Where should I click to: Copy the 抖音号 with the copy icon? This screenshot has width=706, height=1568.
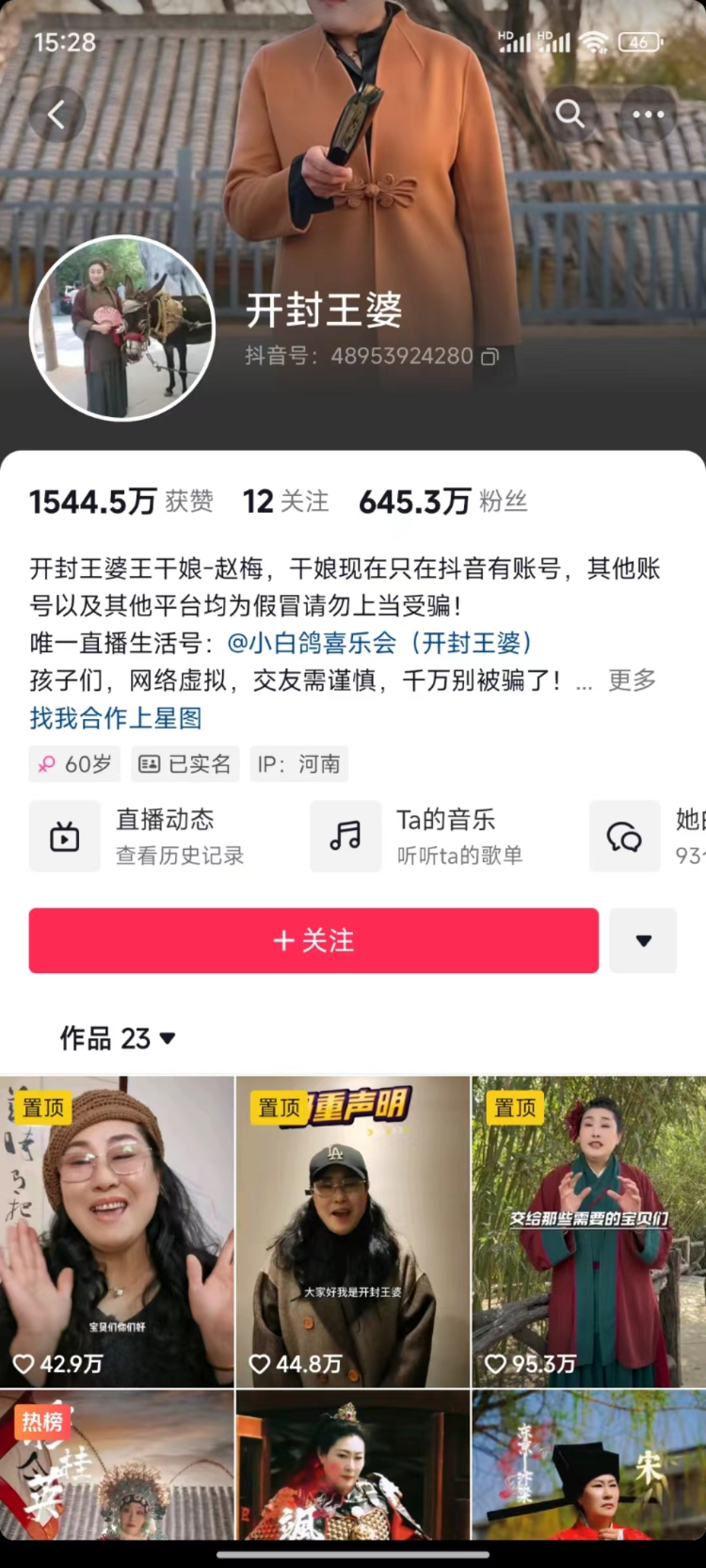[x=489, y=357]
